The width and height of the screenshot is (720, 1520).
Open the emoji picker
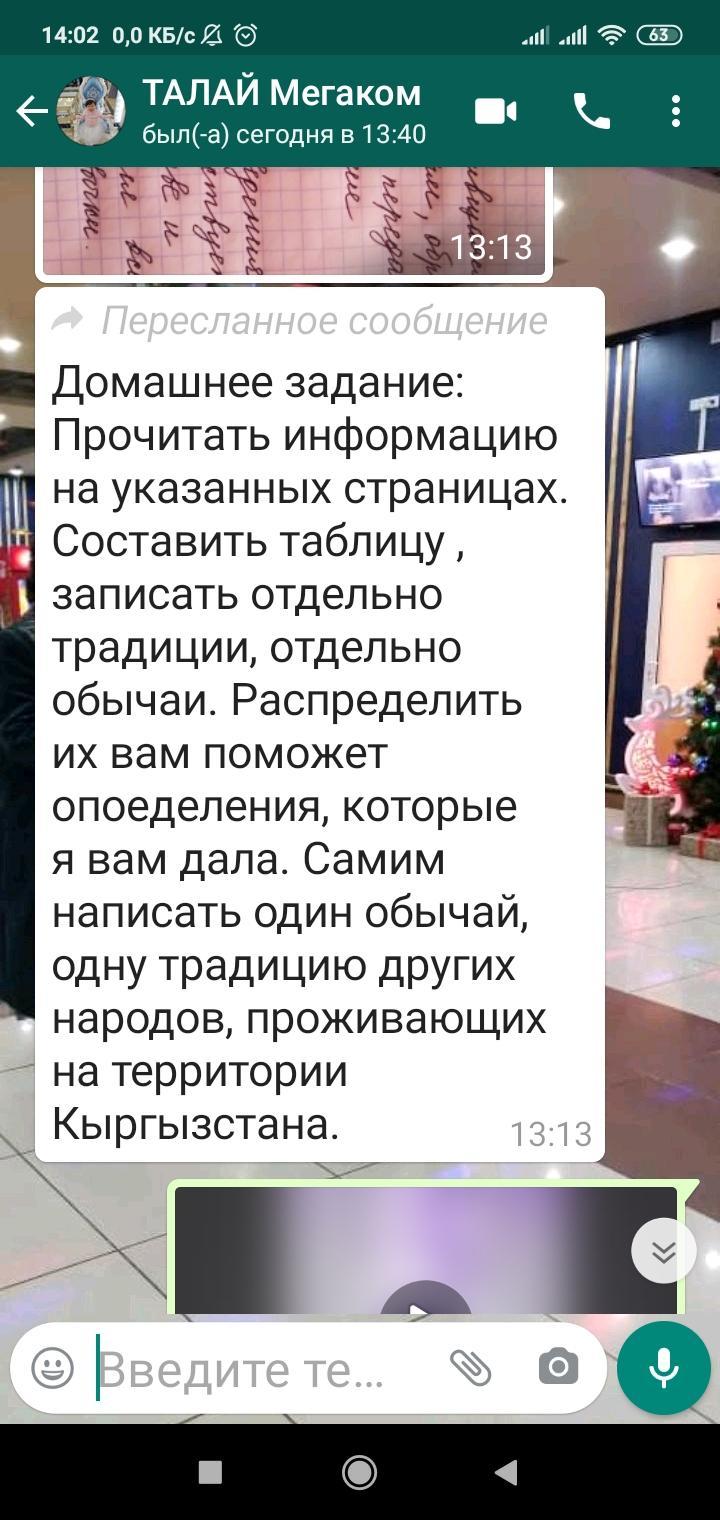52,1367
